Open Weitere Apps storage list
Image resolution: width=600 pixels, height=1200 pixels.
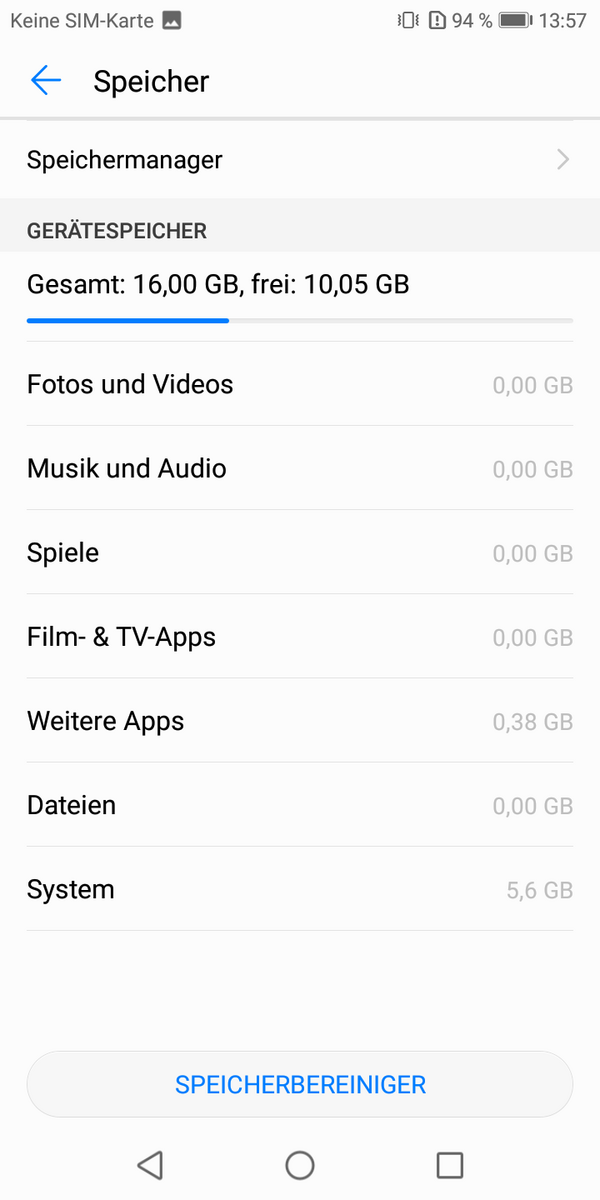tap(300, 721)
